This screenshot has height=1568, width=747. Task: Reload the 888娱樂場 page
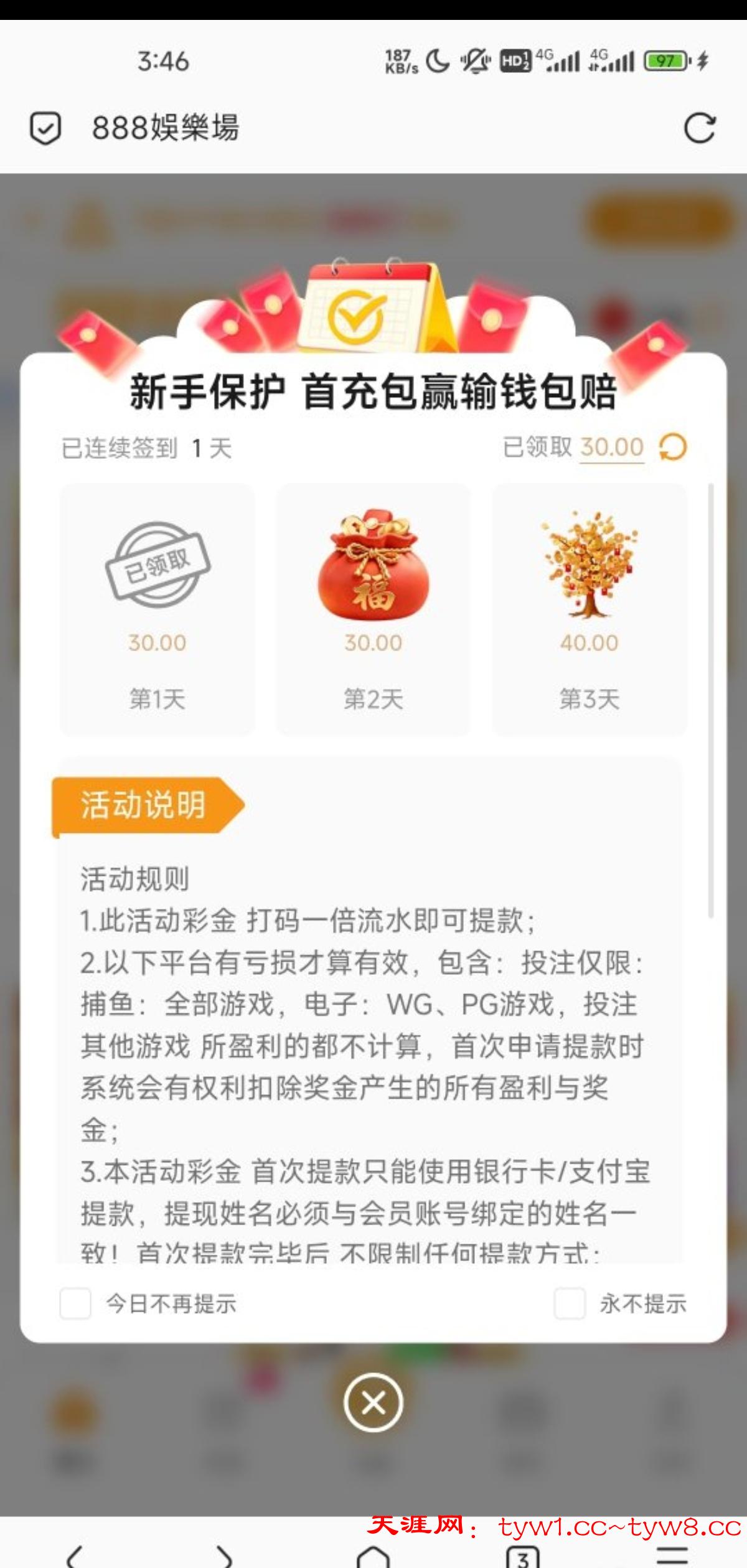pos(700,128)
